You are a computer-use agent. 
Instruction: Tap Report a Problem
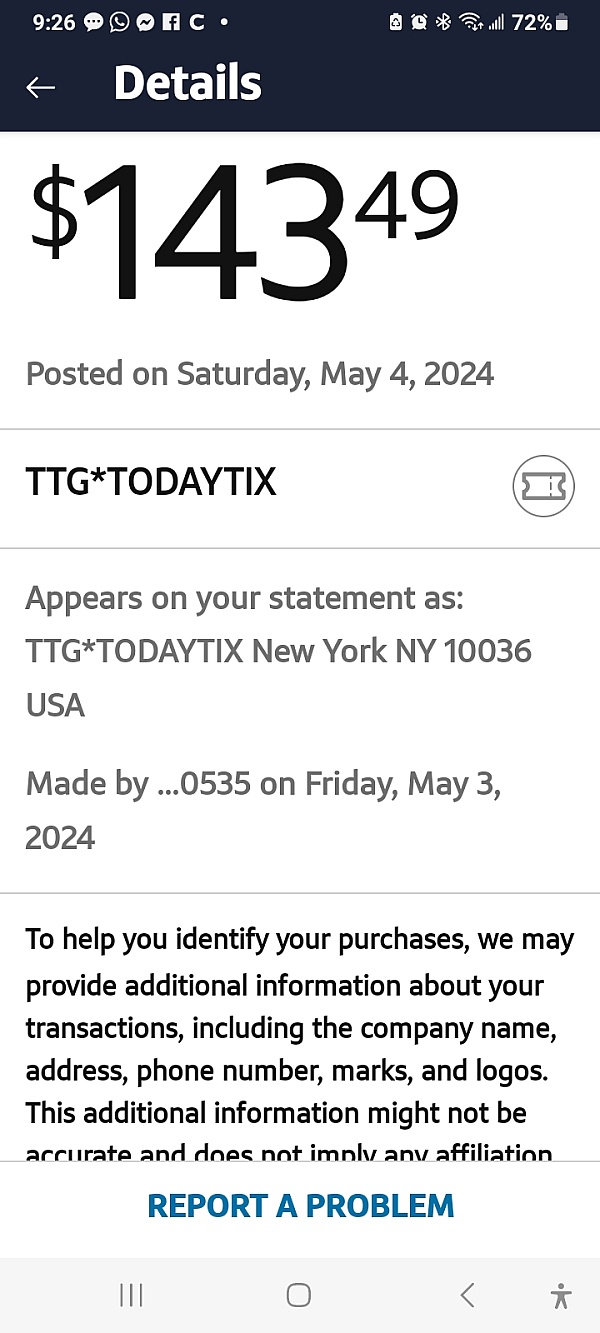point(300,1206)
